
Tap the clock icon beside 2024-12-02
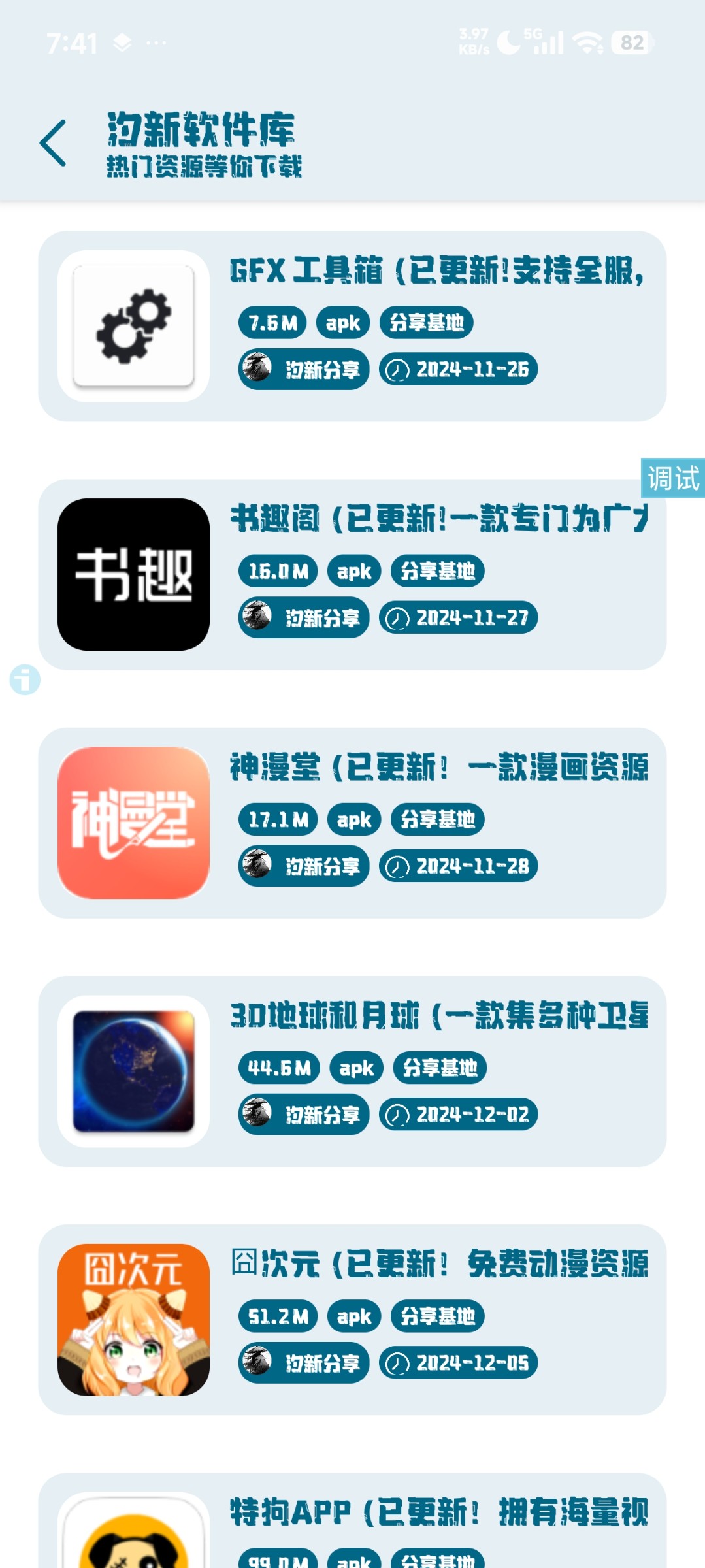tap(399, 1115)
